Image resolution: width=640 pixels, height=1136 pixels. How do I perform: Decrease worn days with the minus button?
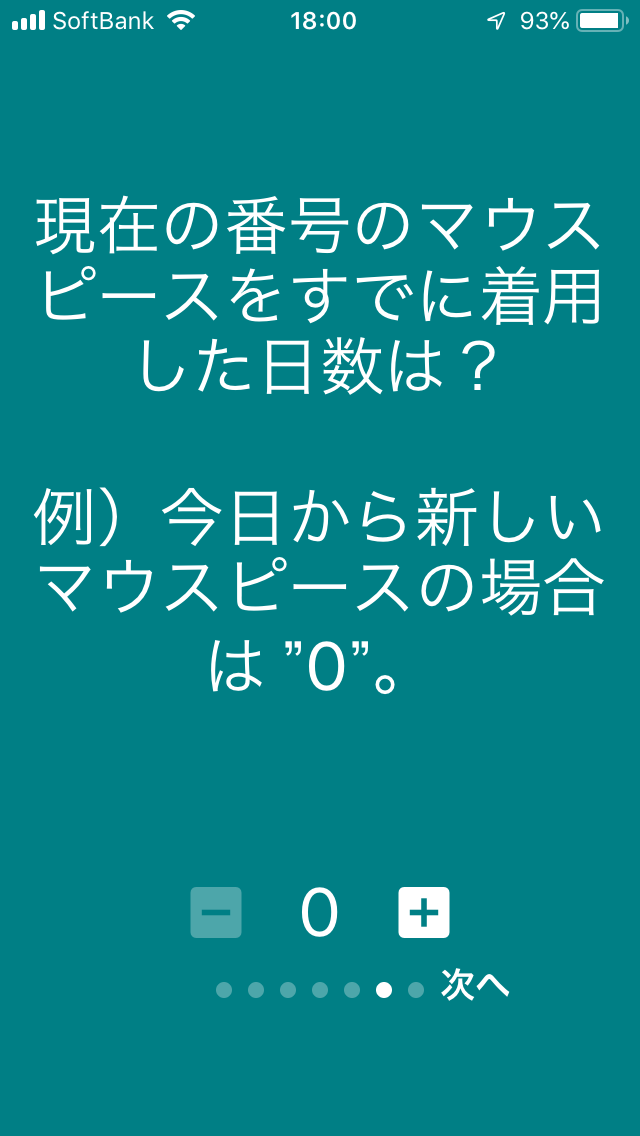[x=216, y=912]
